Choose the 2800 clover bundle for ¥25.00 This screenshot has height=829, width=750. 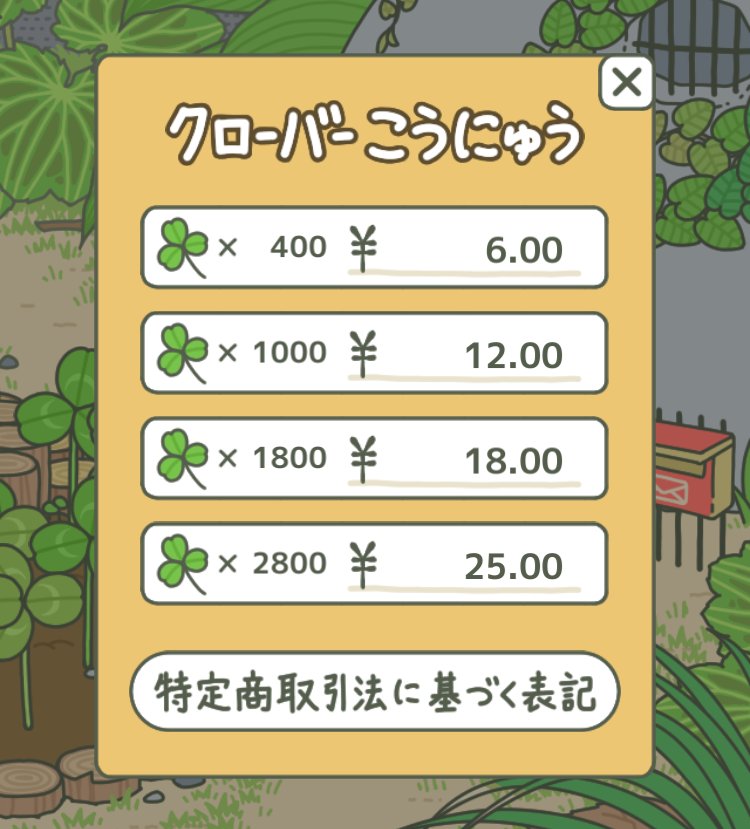point(374,564)
